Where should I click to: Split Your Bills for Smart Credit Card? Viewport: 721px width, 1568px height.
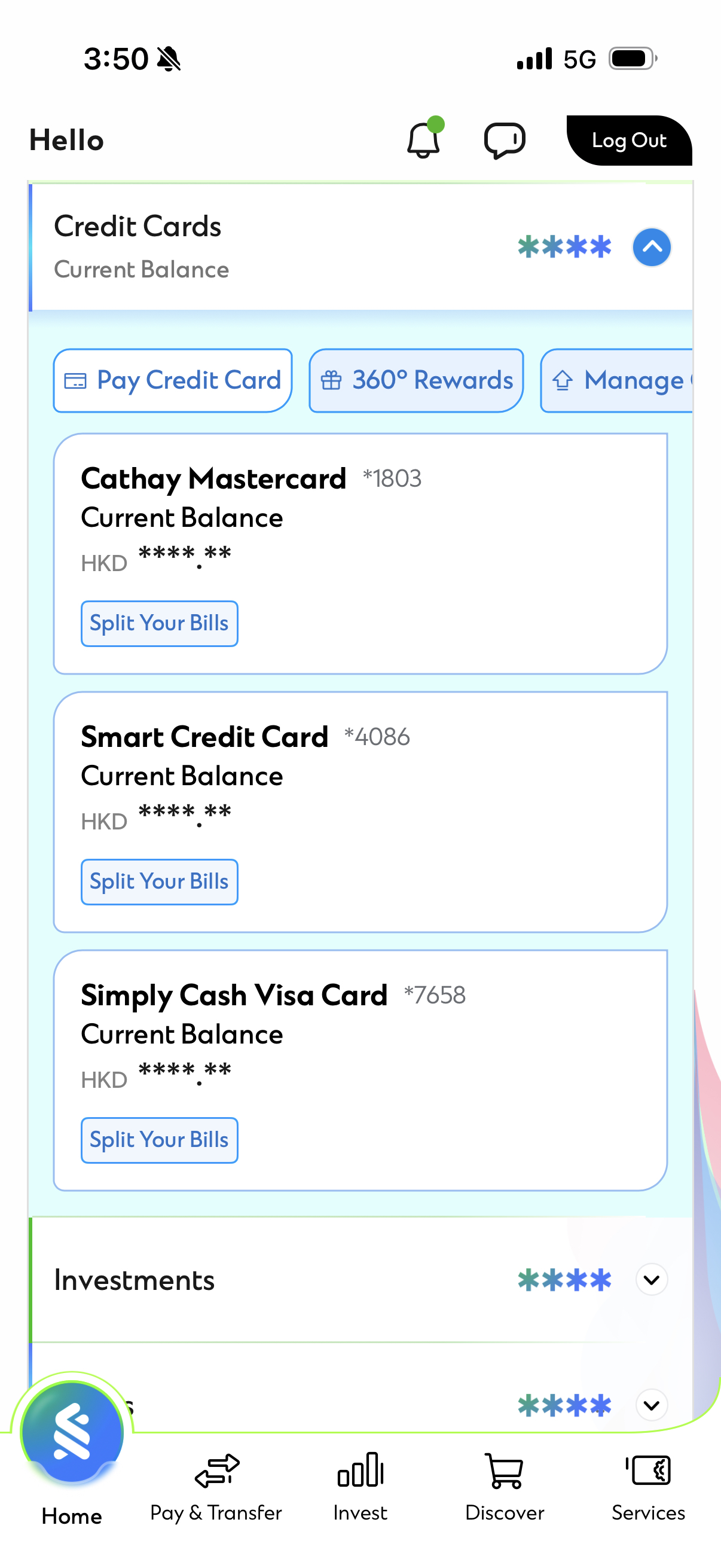pos(160,881)
